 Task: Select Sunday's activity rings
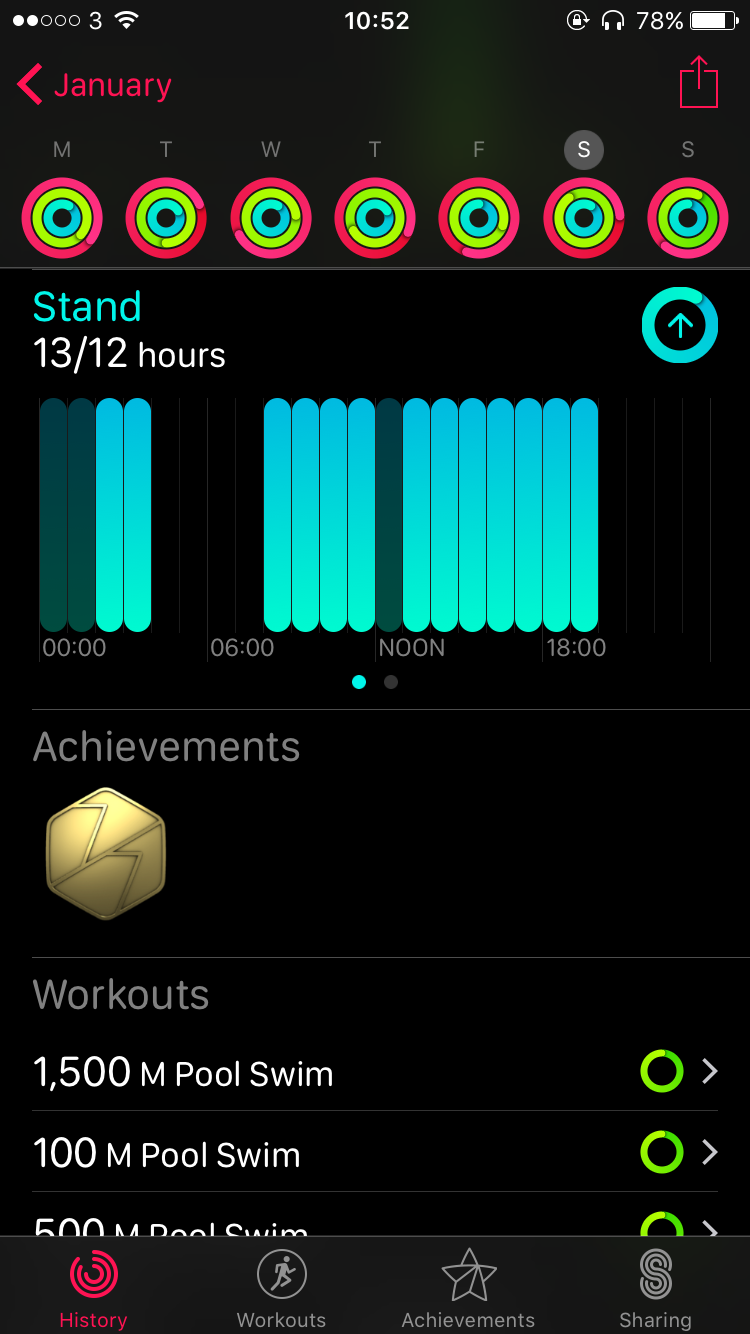point(688,218)
